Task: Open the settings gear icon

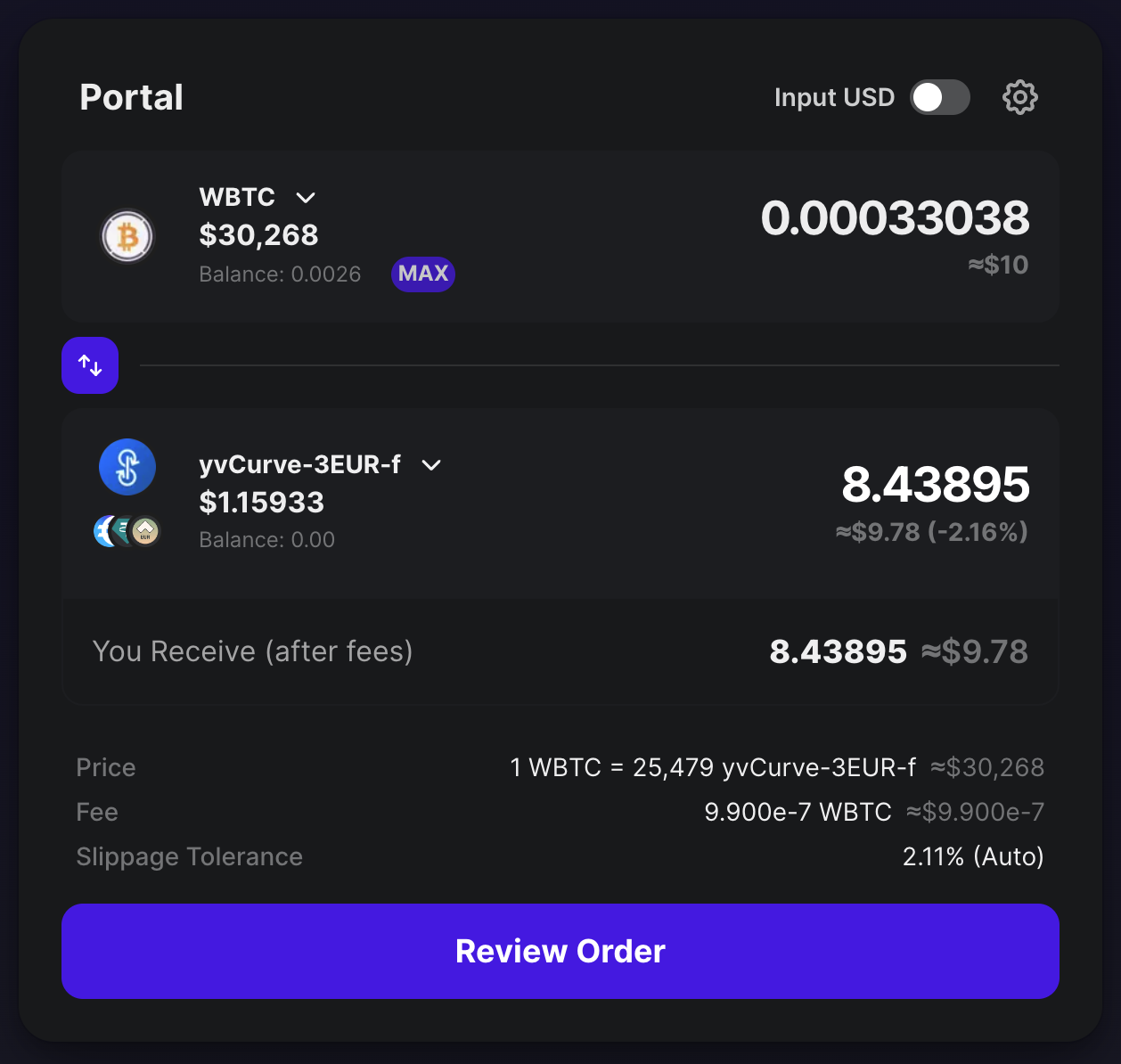Action: tap(1019, 97)
